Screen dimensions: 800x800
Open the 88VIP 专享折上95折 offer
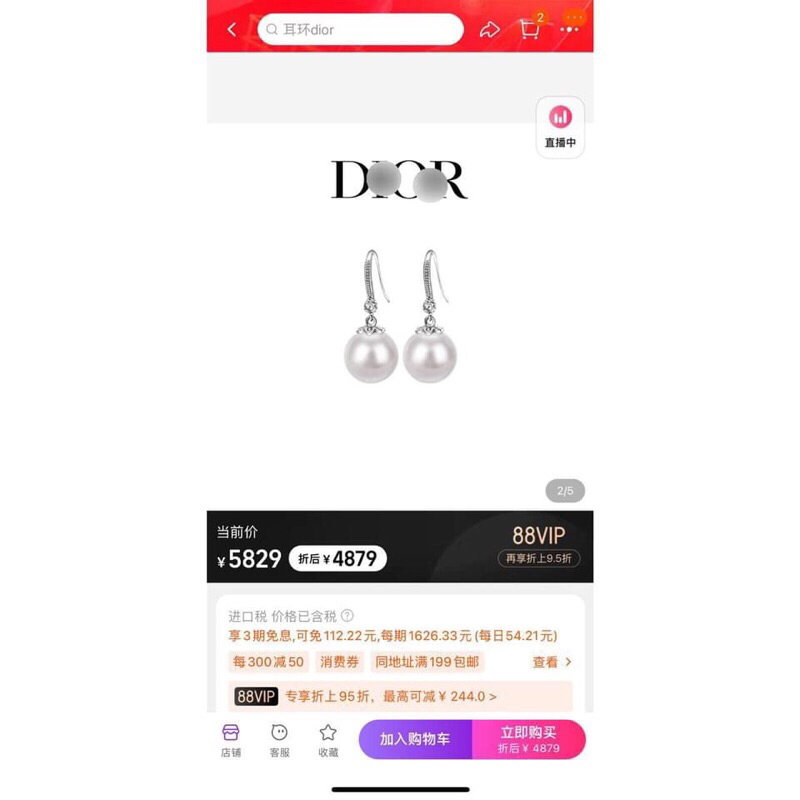pyautogui.click(x=400, y=696)
